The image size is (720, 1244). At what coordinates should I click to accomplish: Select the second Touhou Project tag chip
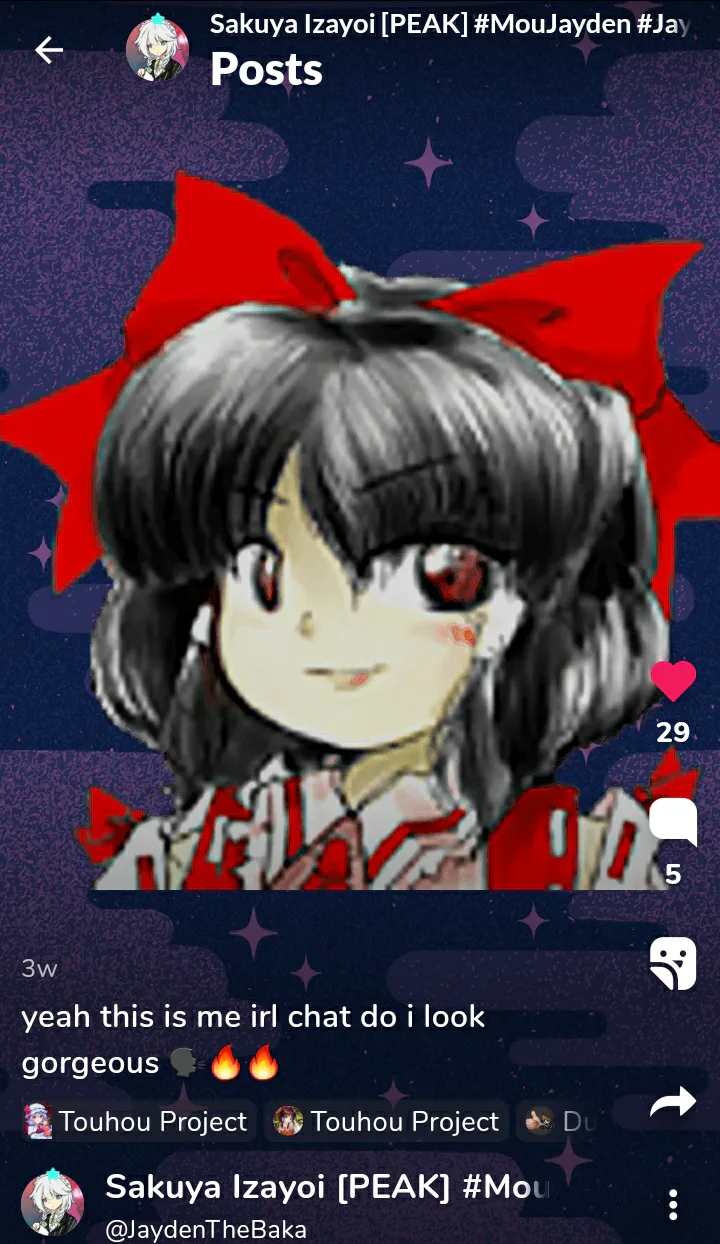389,1122
